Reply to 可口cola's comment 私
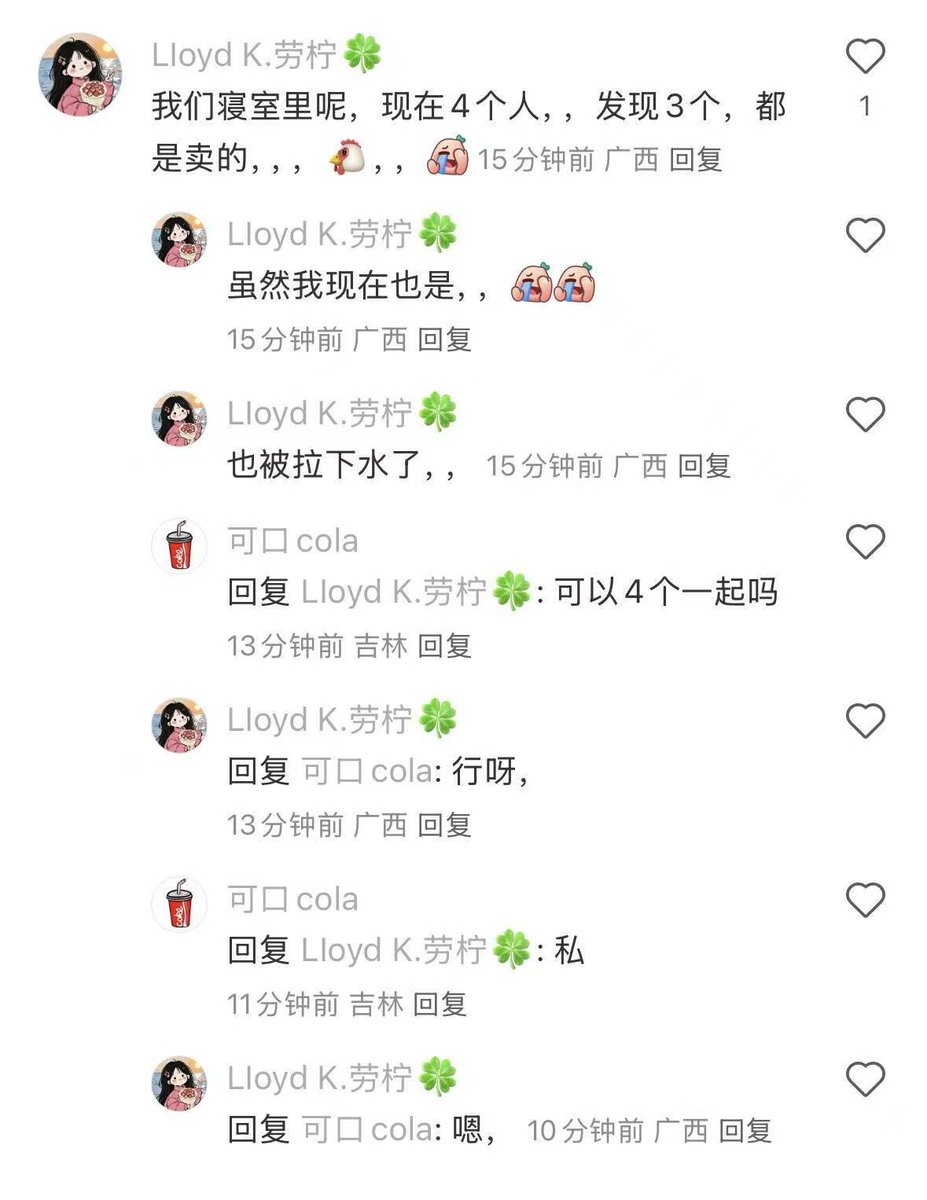Image resolution: width=927 pixels, height=1200 pixels. click(x=440, y=1004)
